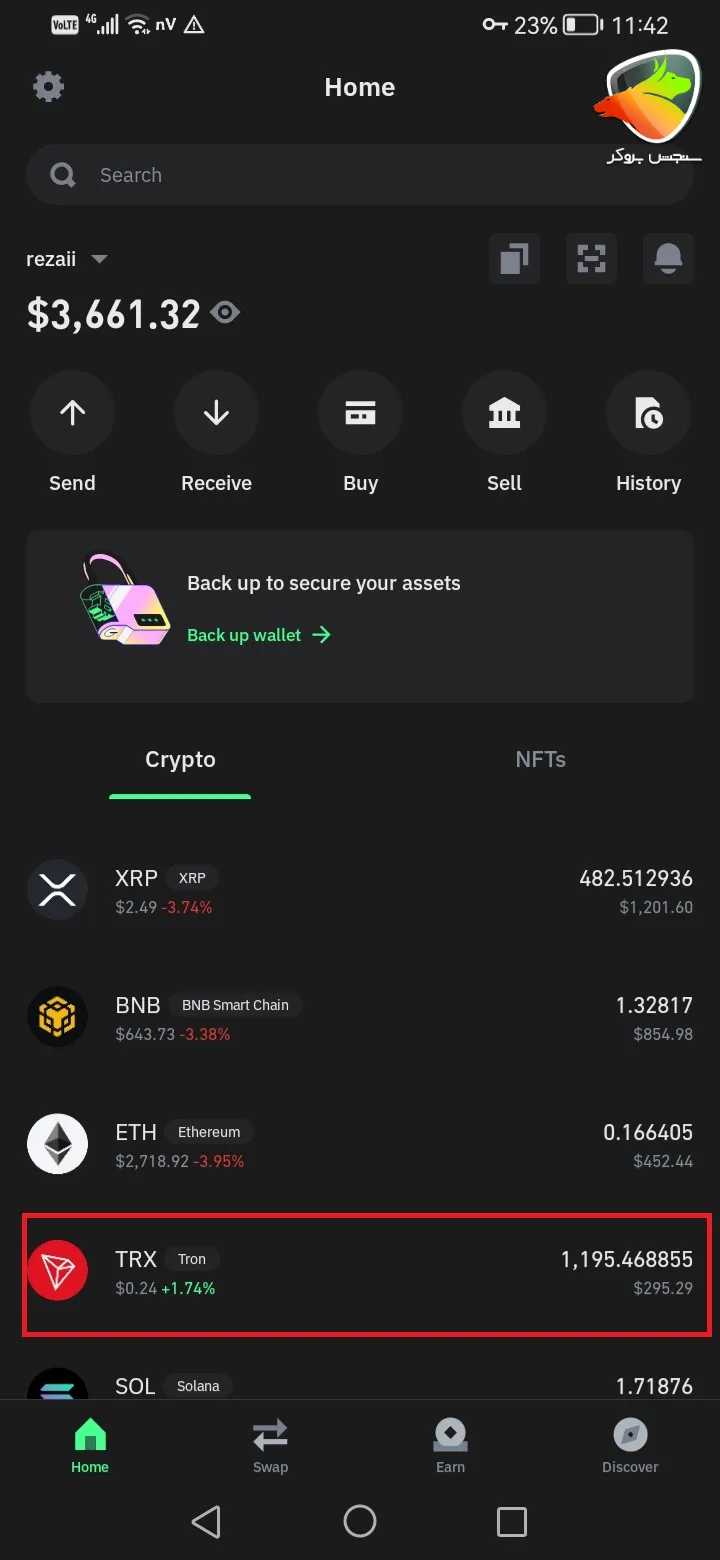Switch to the NFTs tab
The height and width of the screenshot is (1560, 720).
point(540,760)
